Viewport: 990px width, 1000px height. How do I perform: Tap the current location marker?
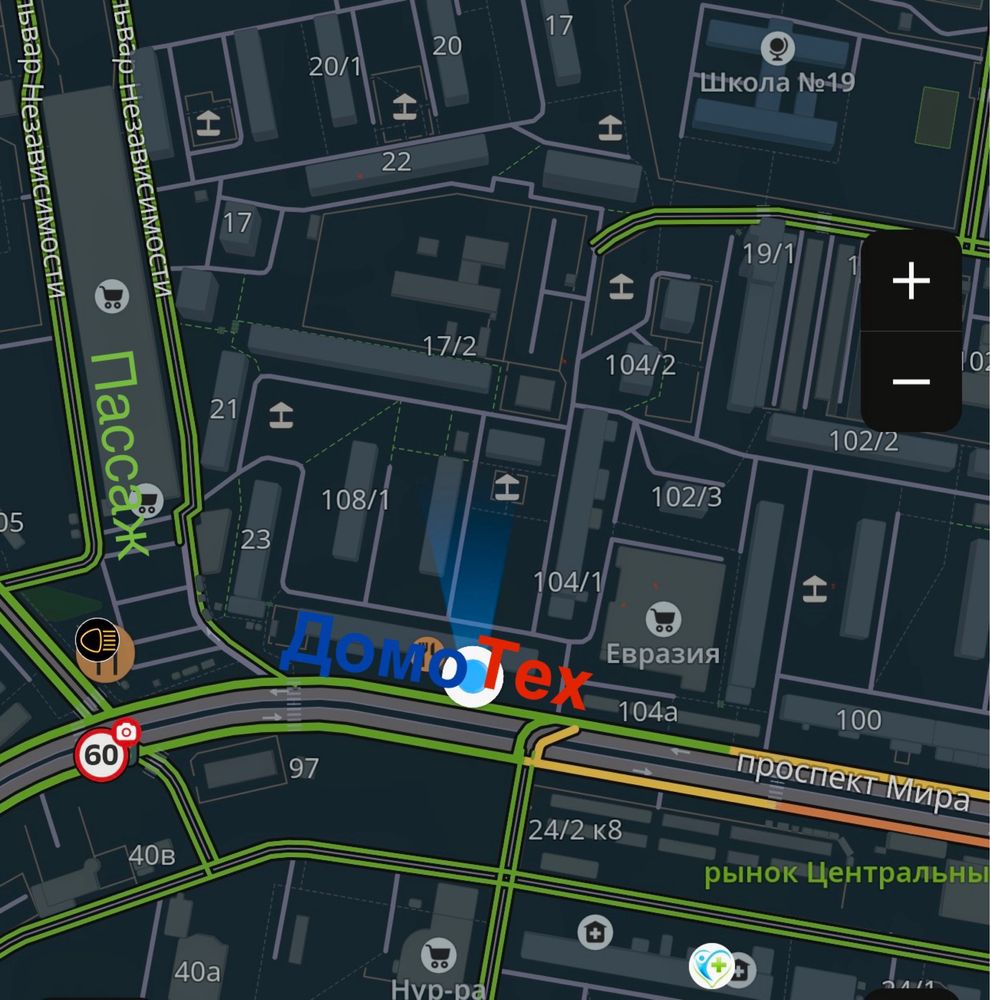pos(472,679)
